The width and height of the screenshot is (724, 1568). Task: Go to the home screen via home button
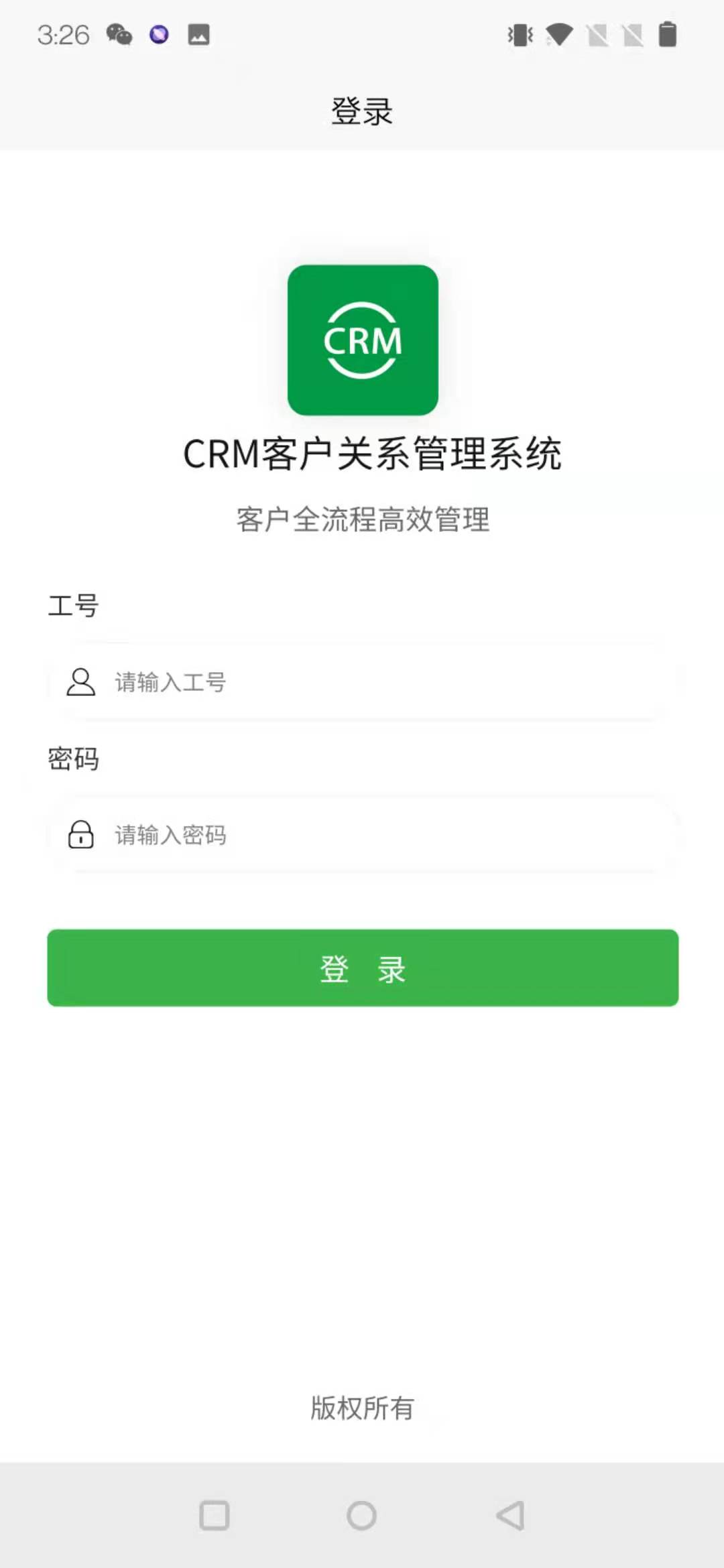(x=362, y=1515)
